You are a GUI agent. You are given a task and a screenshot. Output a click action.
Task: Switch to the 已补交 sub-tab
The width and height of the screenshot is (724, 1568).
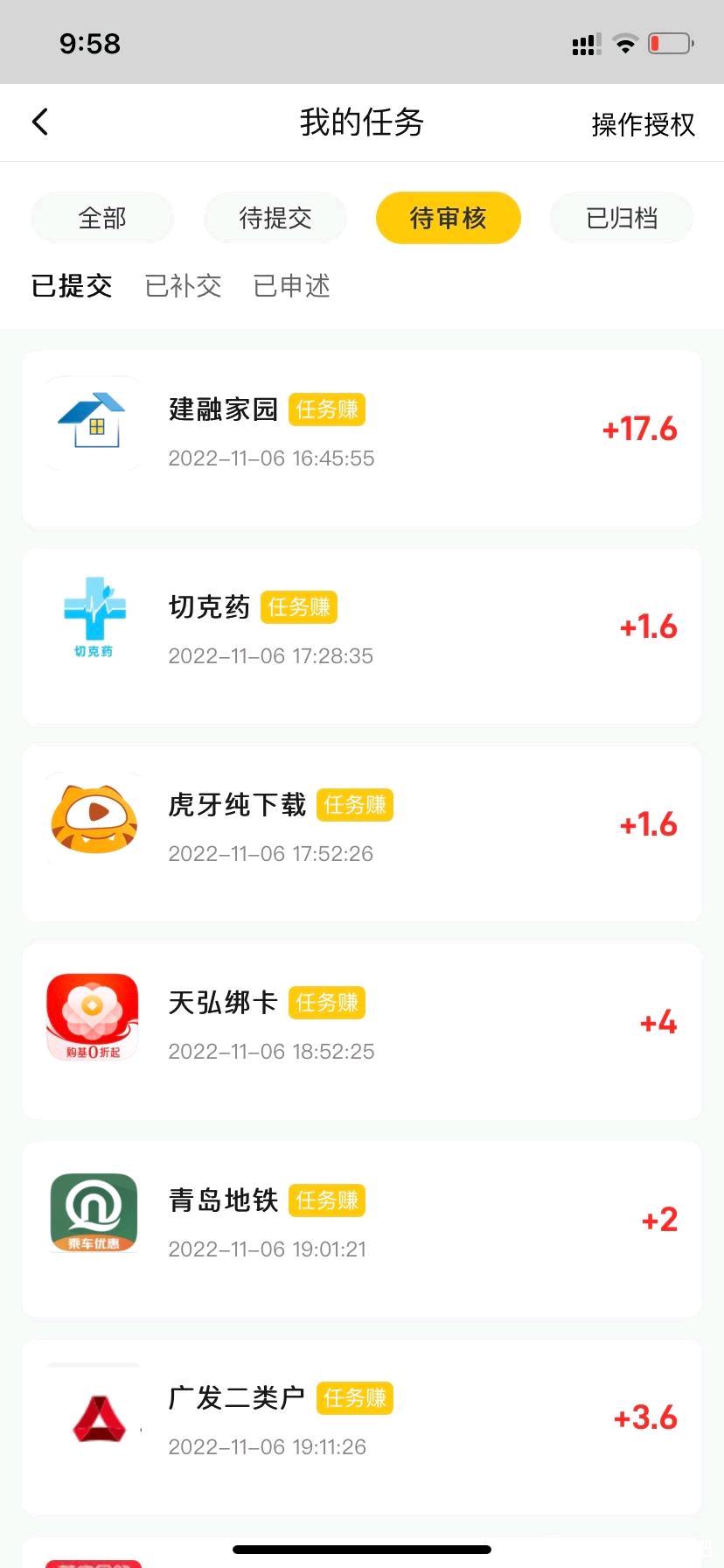click(x=183, y=286)
